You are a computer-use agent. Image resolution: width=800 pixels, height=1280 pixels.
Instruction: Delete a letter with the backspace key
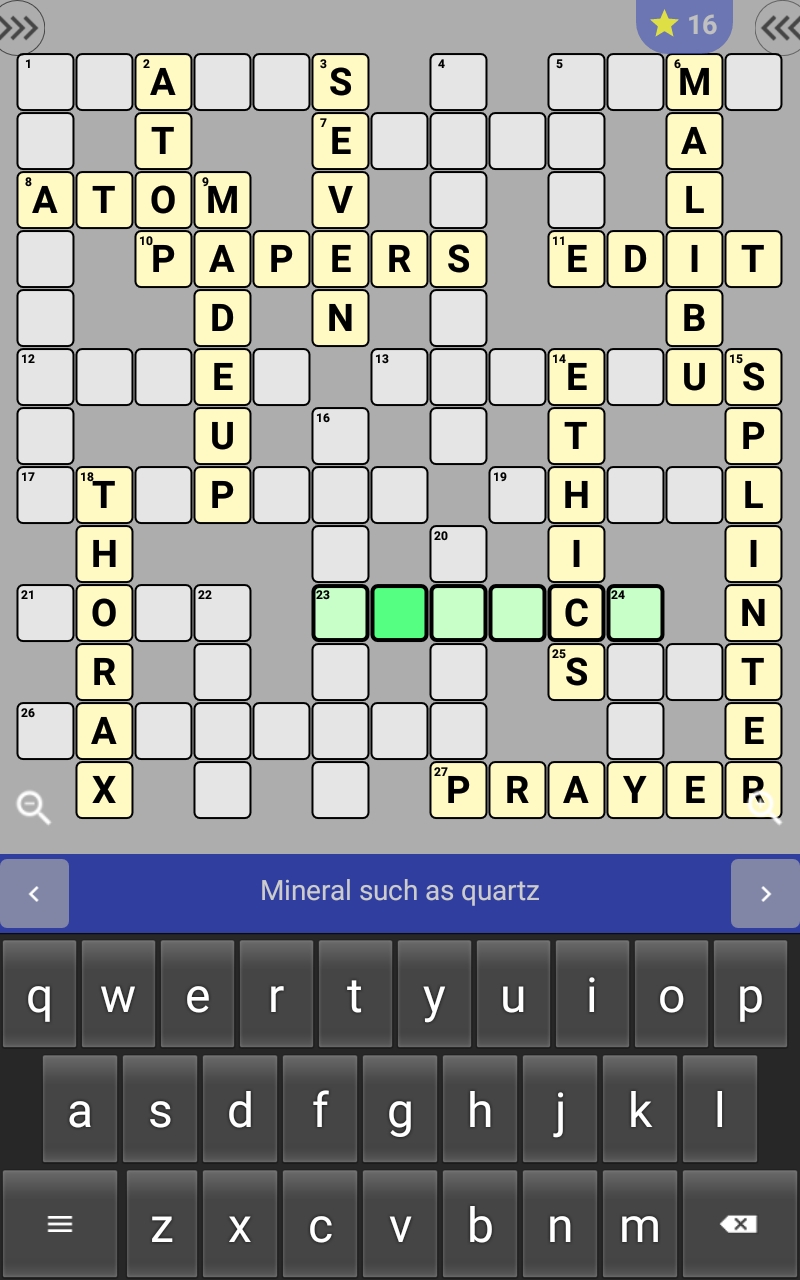(x=739, y=1225)
